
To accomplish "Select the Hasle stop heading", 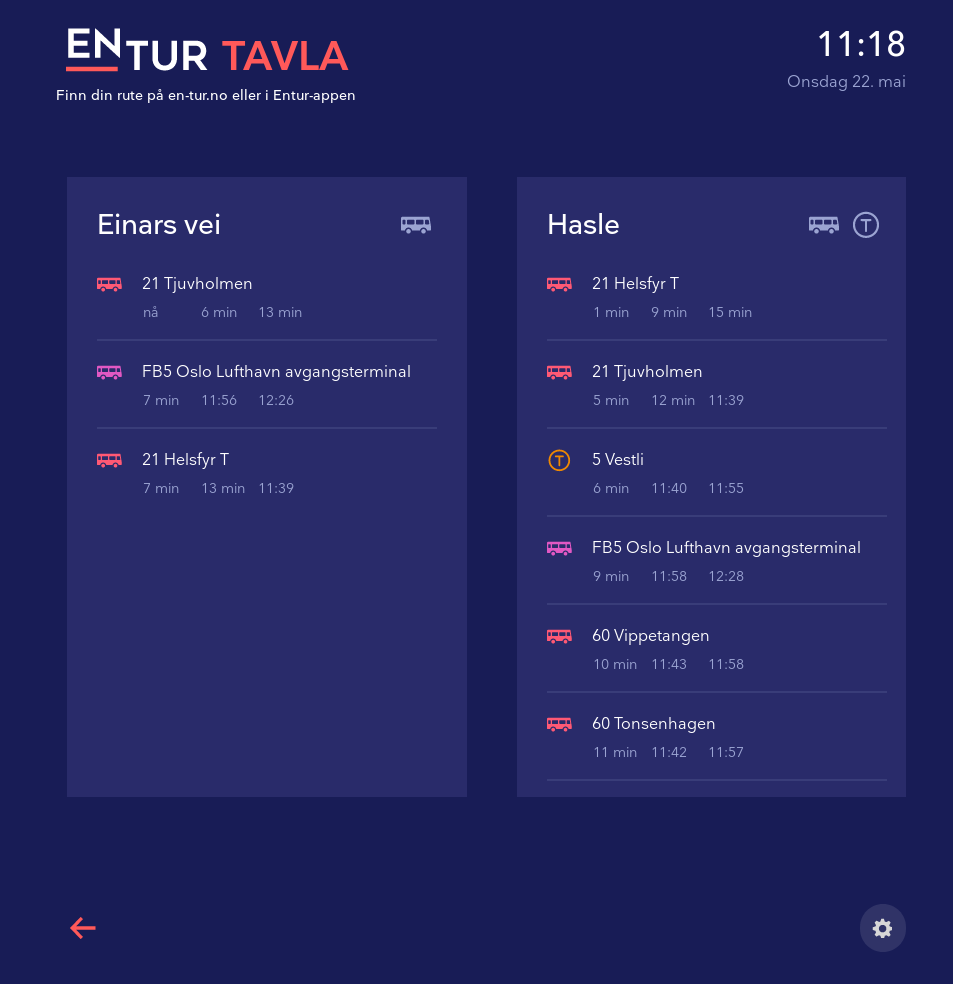I will click(583, 224).
